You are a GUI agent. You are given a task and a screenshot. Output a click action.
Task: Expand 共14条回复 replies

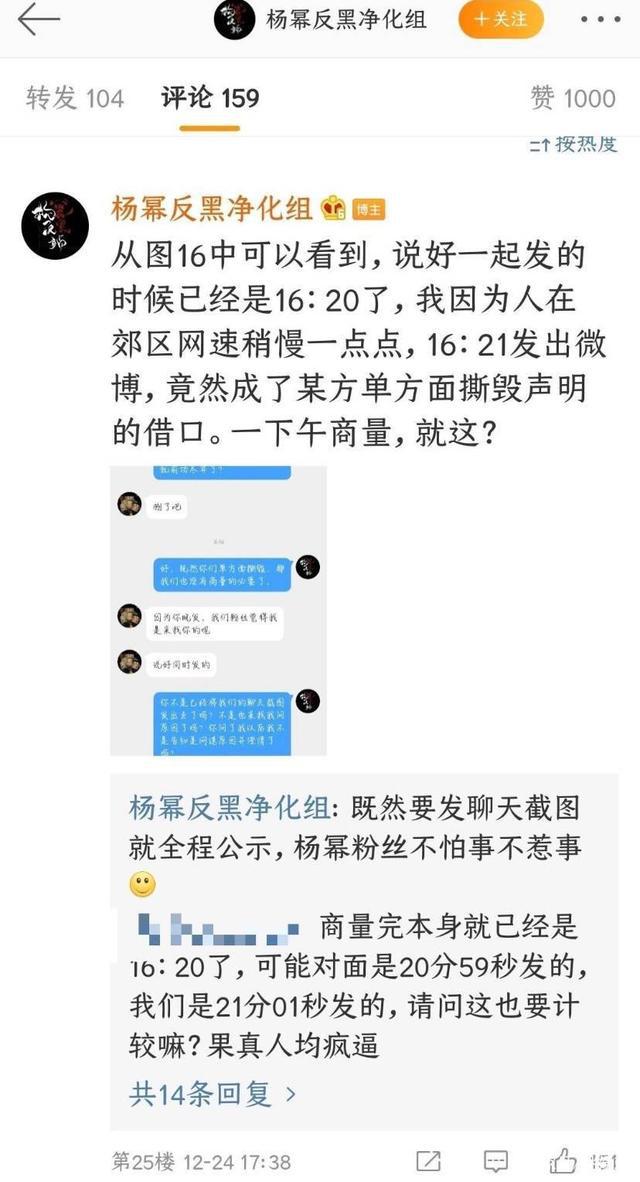coord(212,1093)
